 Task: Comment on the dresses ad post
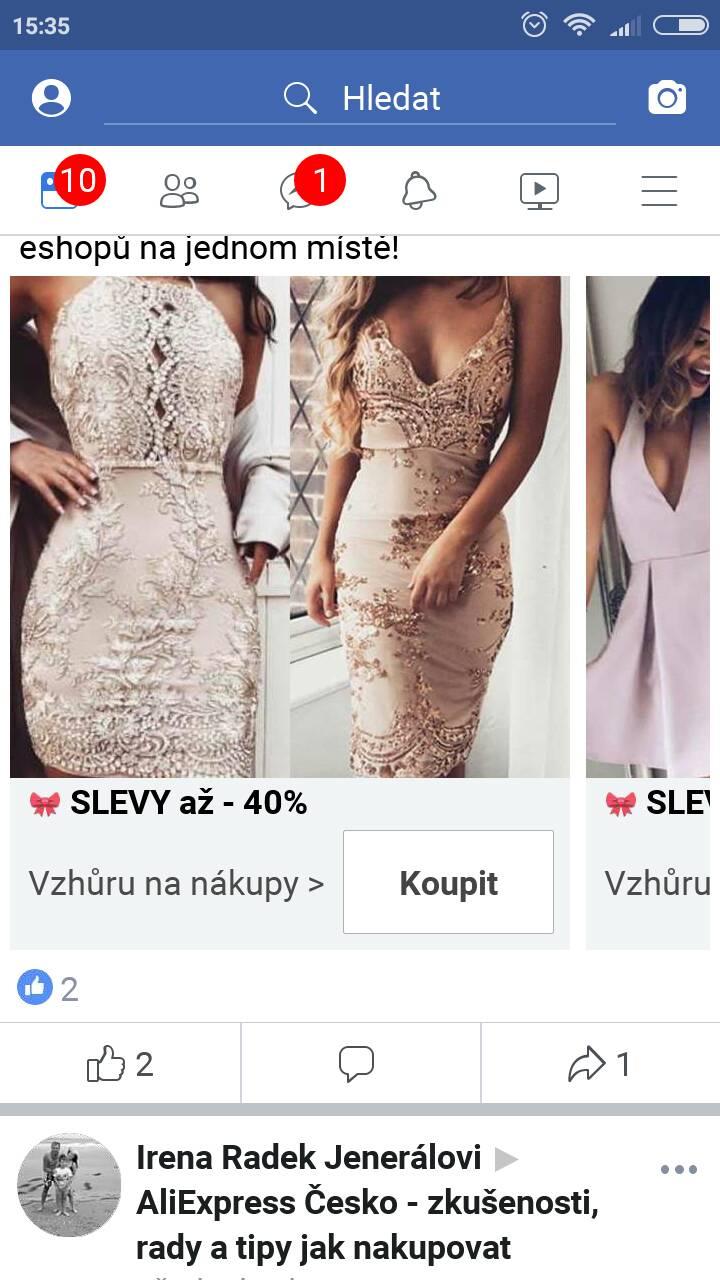[357, 1064]
